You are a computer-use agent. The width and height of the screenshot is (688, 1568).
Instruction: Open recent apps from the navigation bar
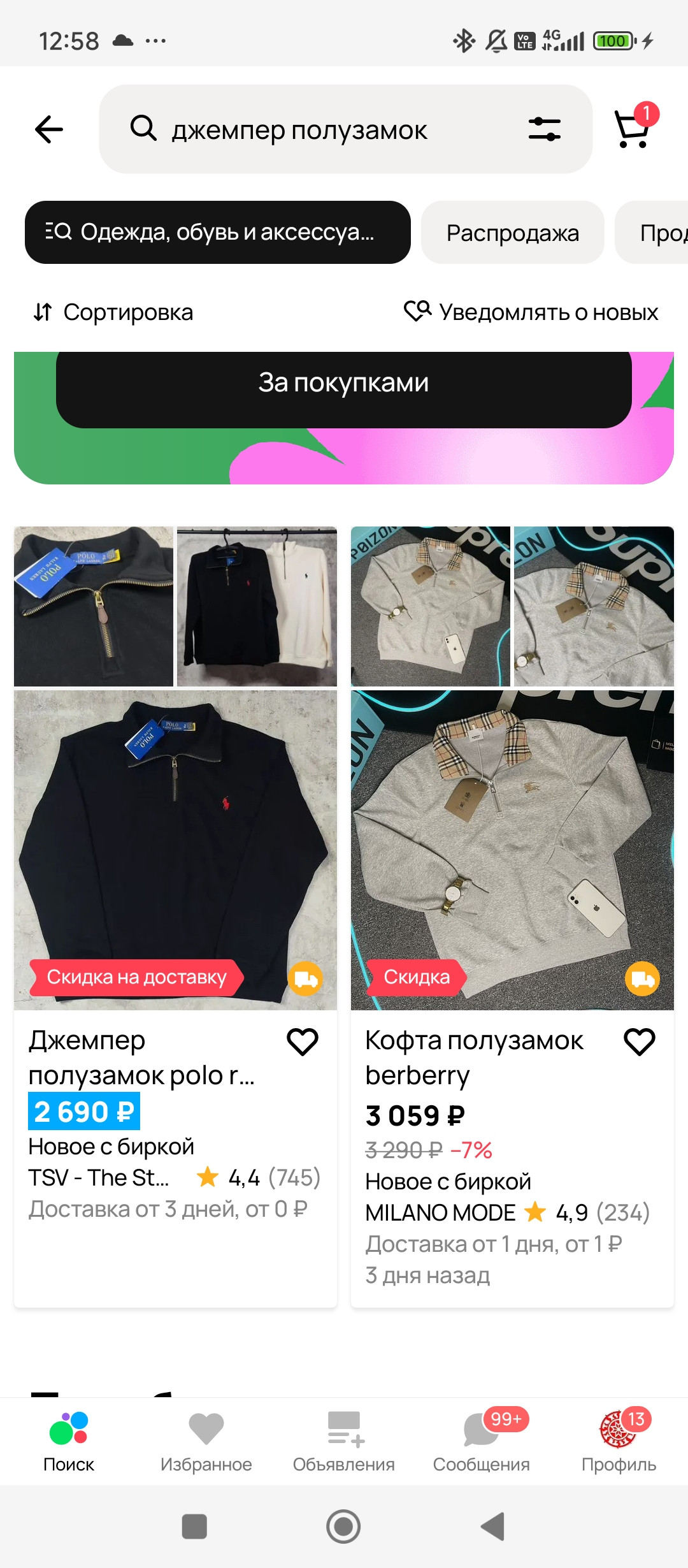pos(194,1527)
